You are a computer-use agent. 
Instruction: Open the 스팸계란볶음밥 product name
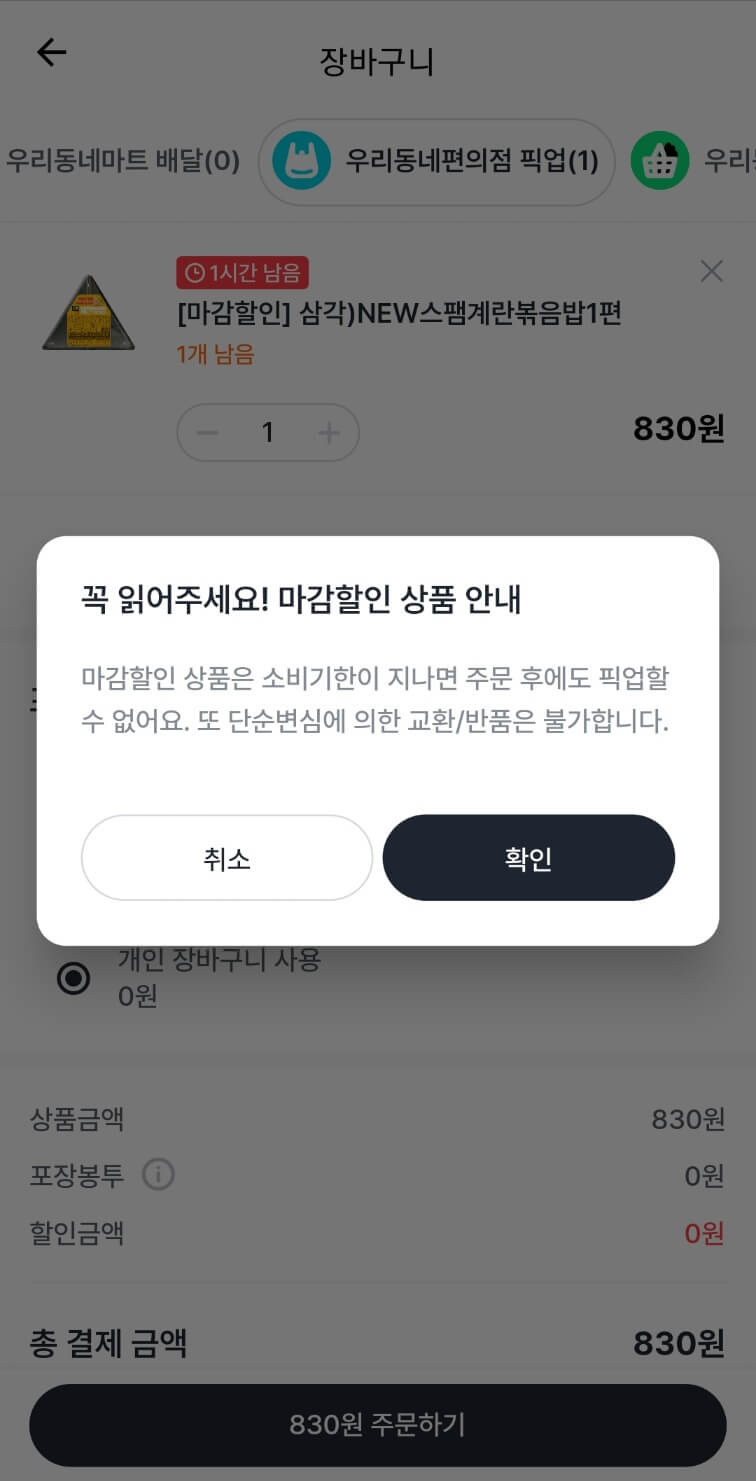398,315
